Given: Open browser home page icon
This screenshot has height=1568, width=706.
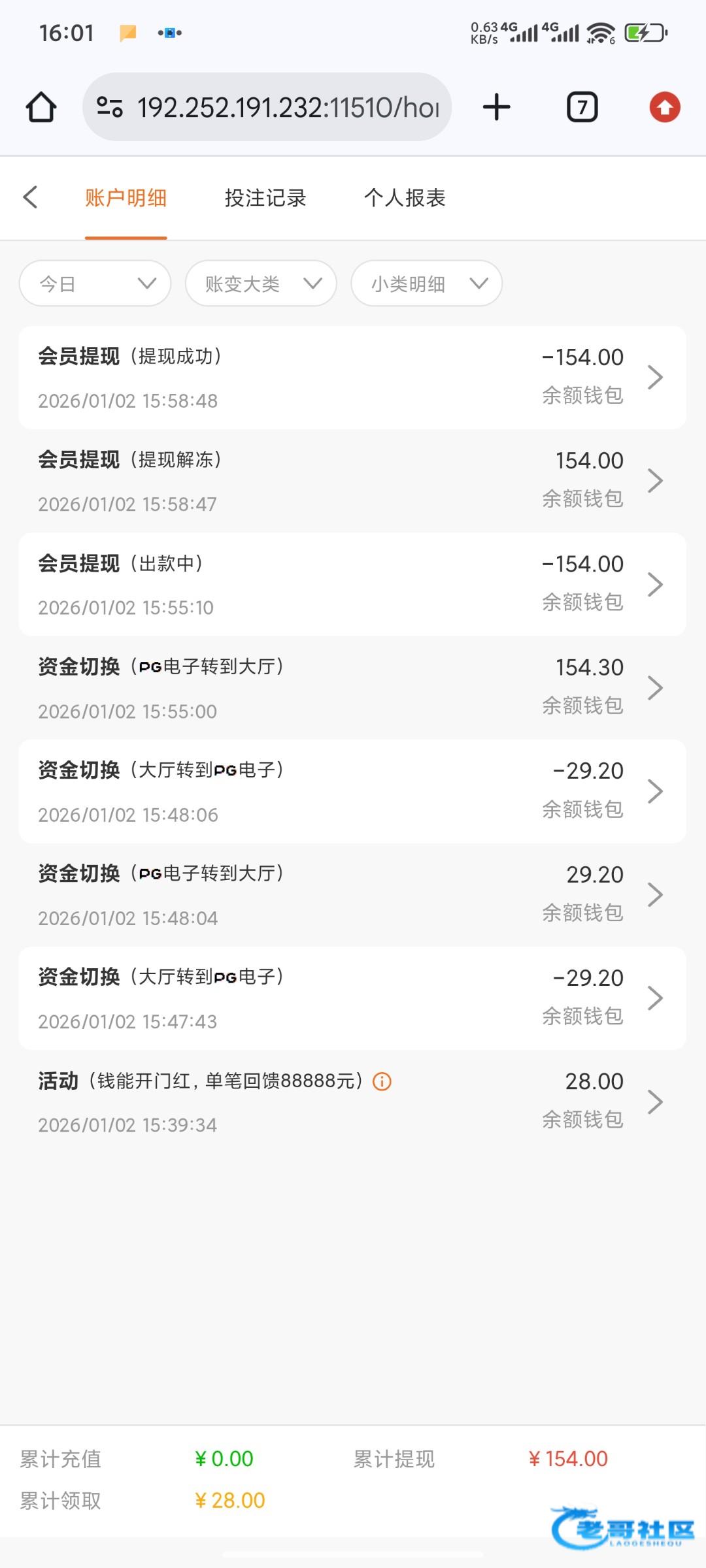Looking at the screenshot, I should pos(41,107).
